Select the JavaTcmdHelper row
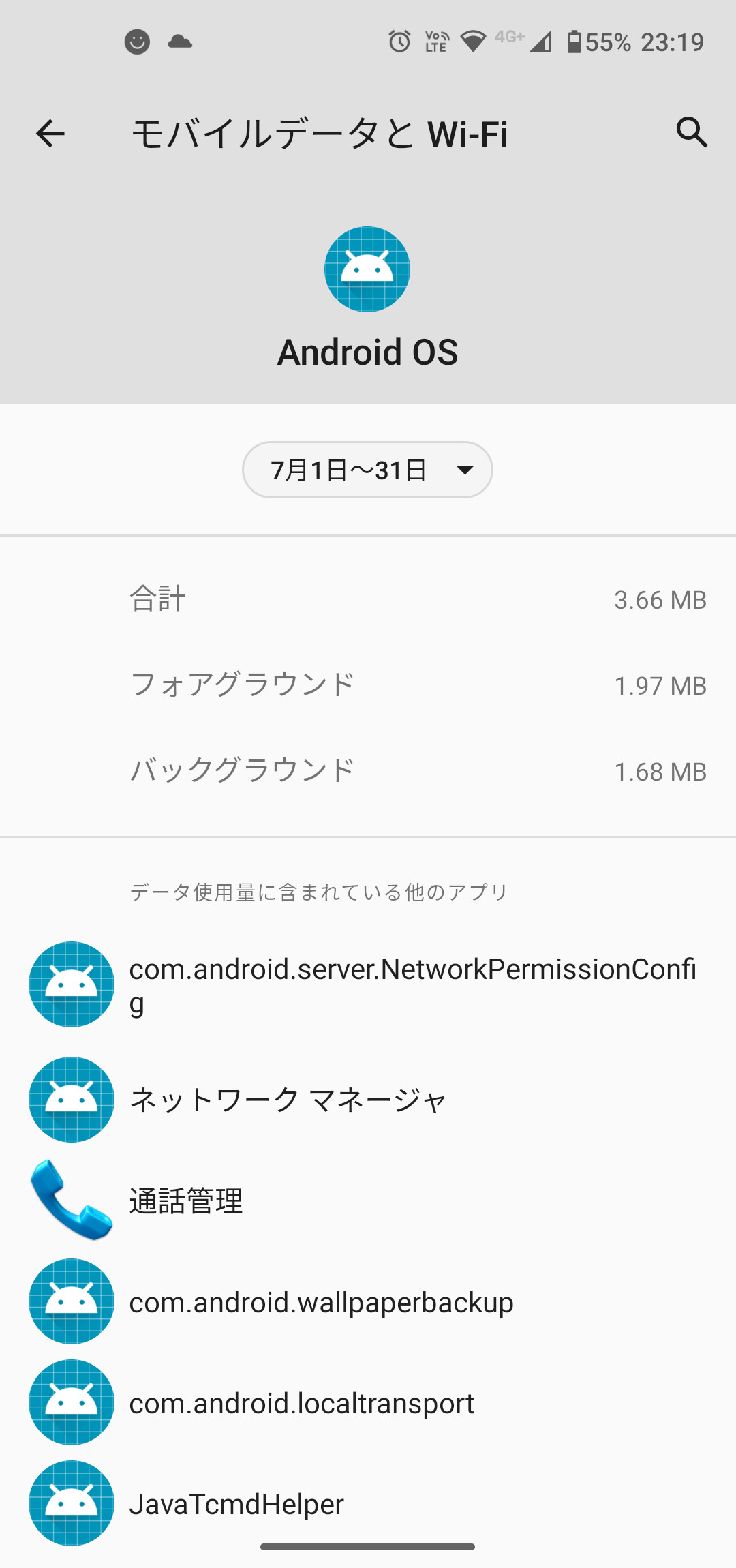The width and height of the screenshot is (736, 1568). click(368, 1503)
